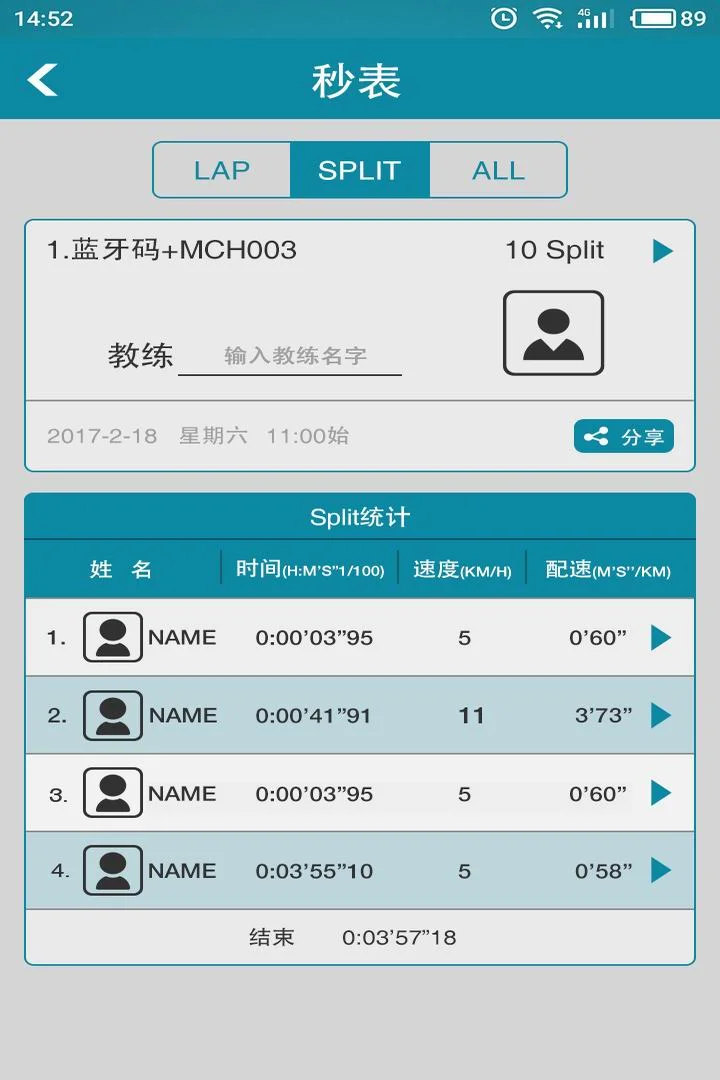Click the 结束 summary row
Screen dimensions: 720x1080
coord(360,937)
